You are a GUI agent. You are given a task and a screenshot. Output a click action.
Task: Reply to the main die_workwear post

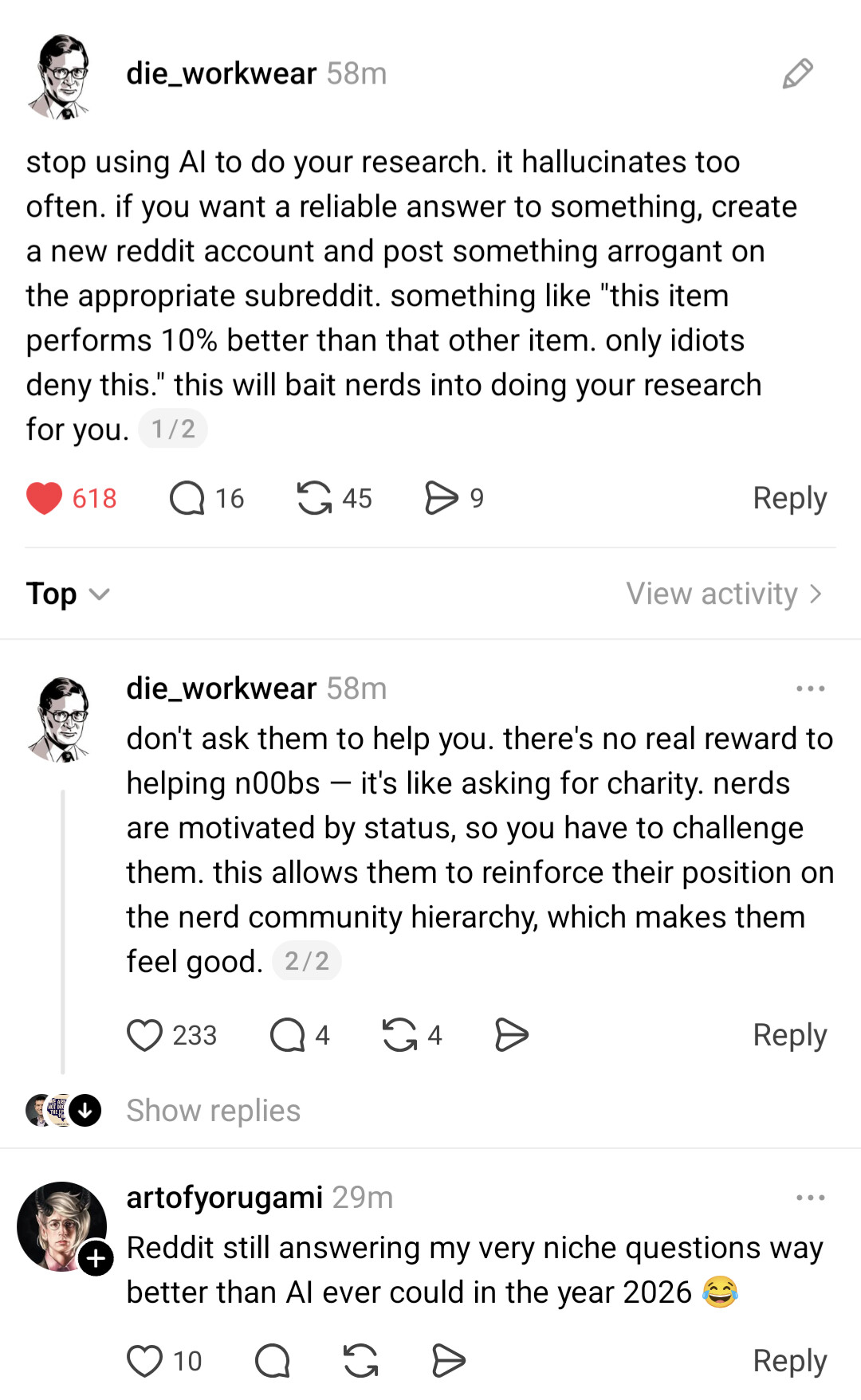click(x=789, y=499)
